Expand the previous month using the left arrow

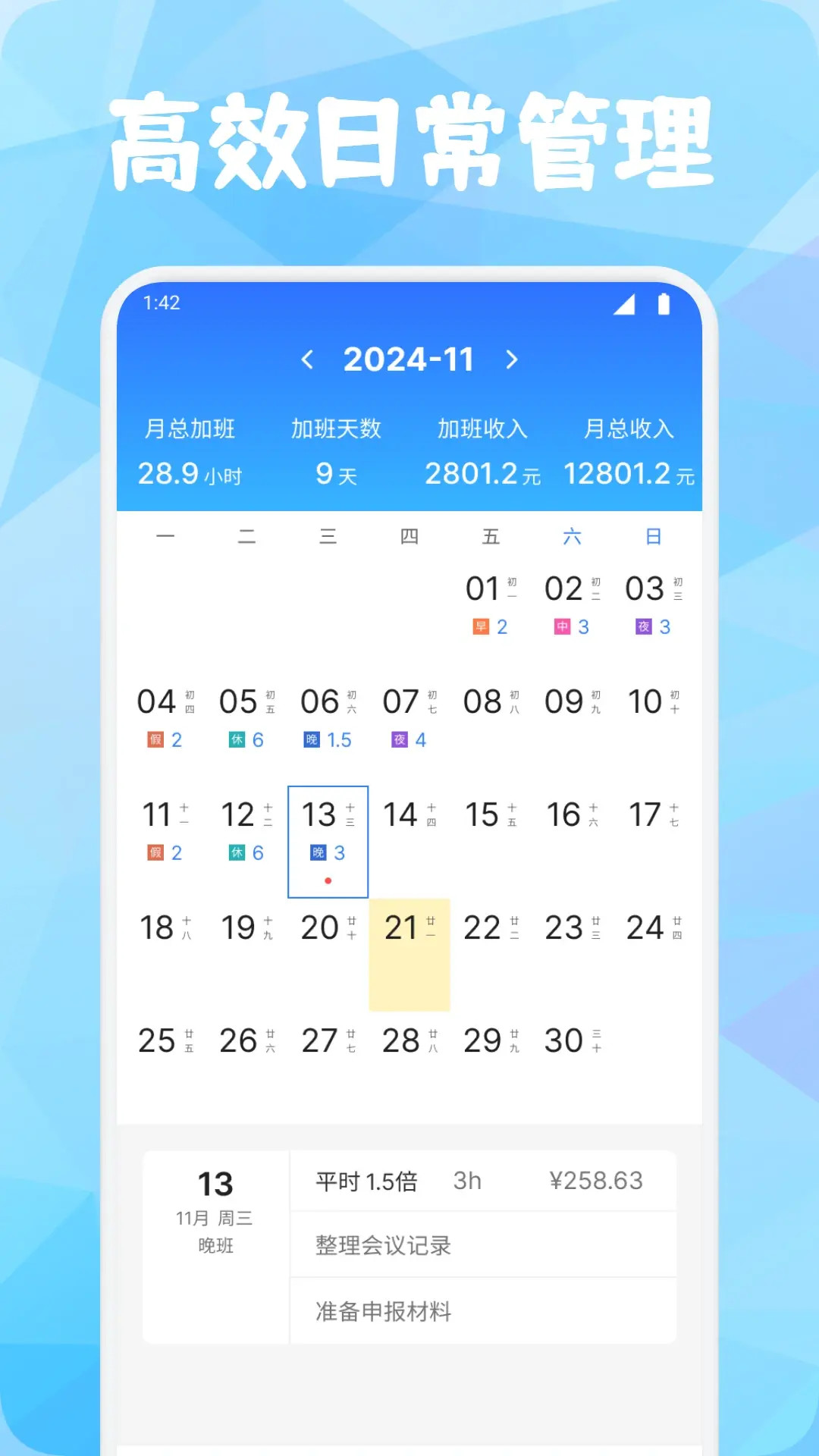308,360
